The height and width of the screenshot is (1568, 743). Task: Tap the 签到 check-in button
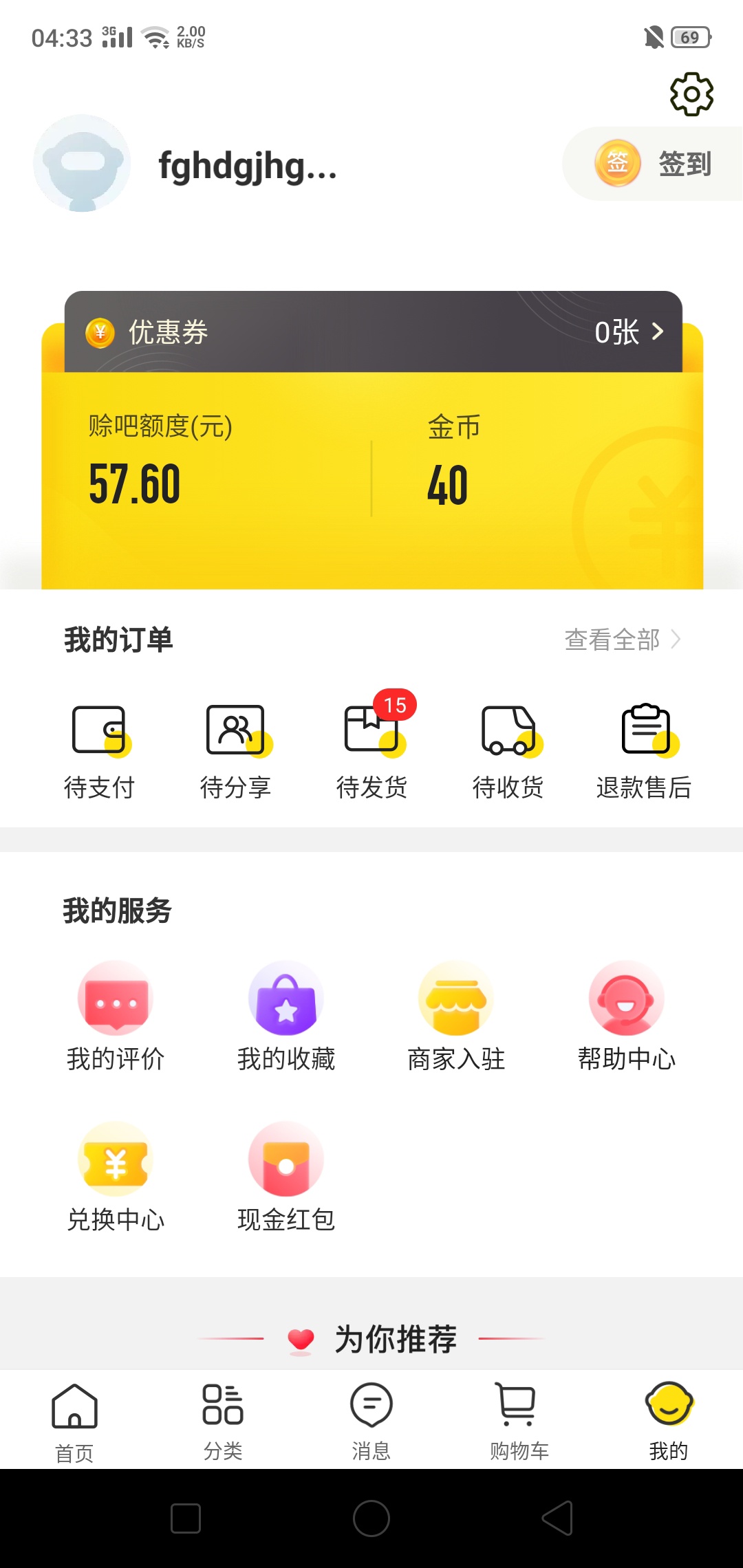(653, 164)
